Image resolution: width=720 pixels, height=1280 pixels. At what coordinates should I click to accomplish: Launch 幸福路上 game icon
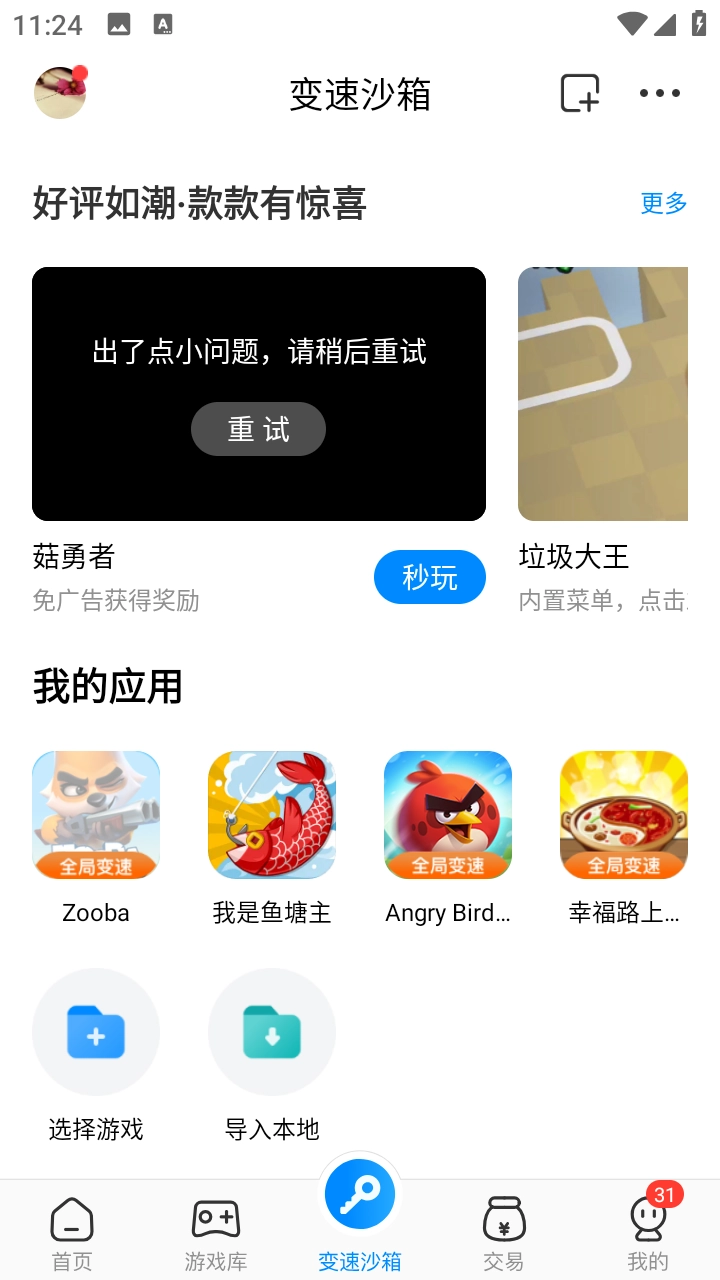click(x=623, y=814)
